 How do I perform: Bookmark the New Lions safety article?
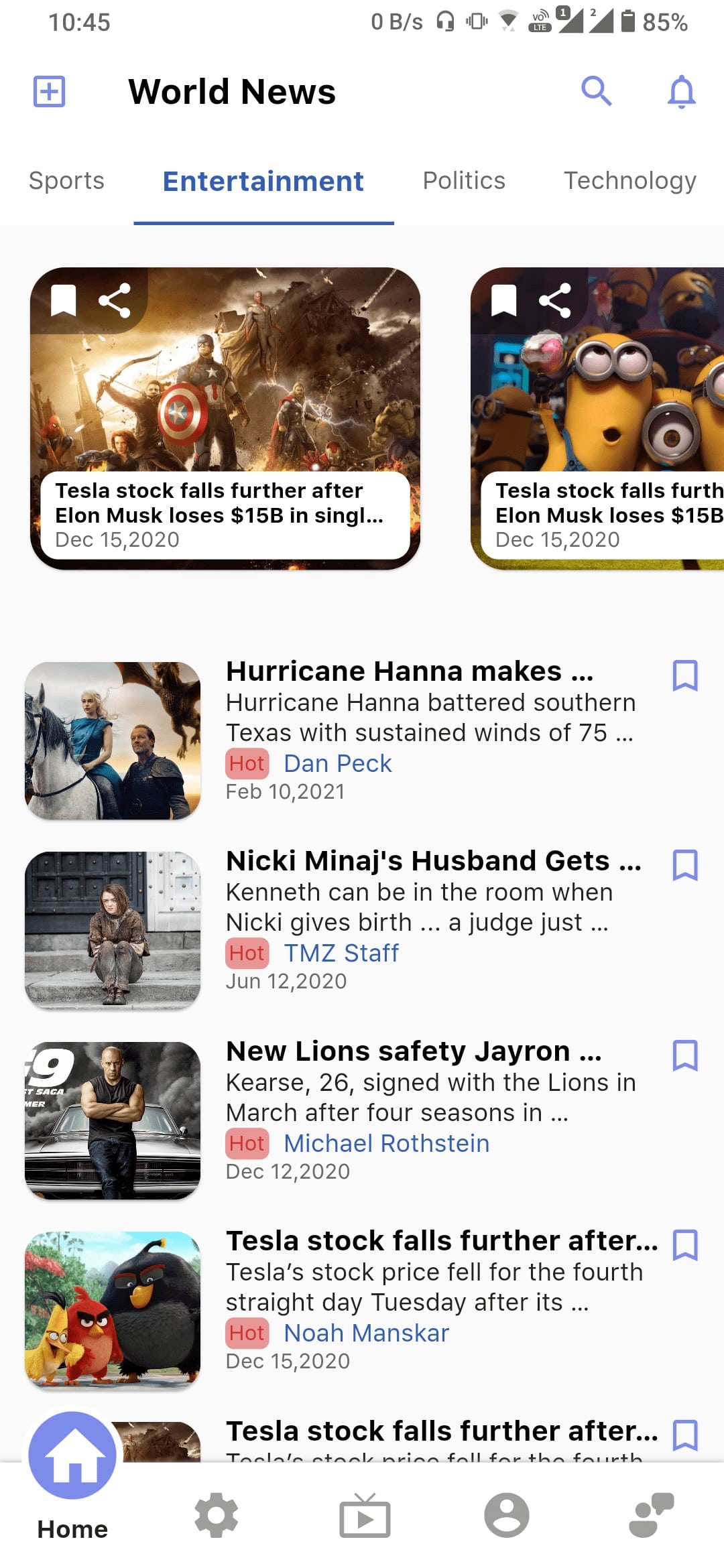[684, 1055]
